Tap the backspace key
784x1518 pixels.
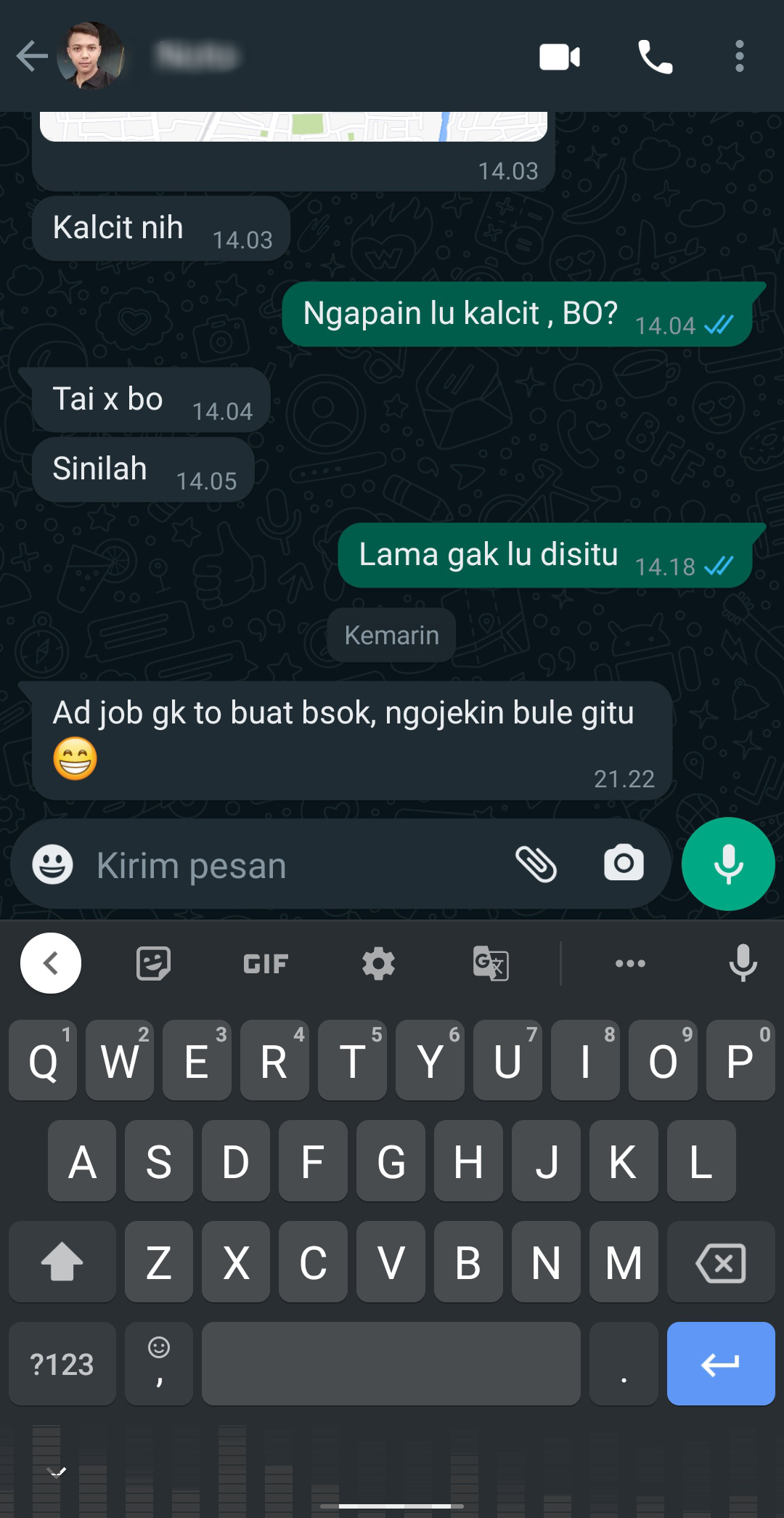pos(720,1262)
